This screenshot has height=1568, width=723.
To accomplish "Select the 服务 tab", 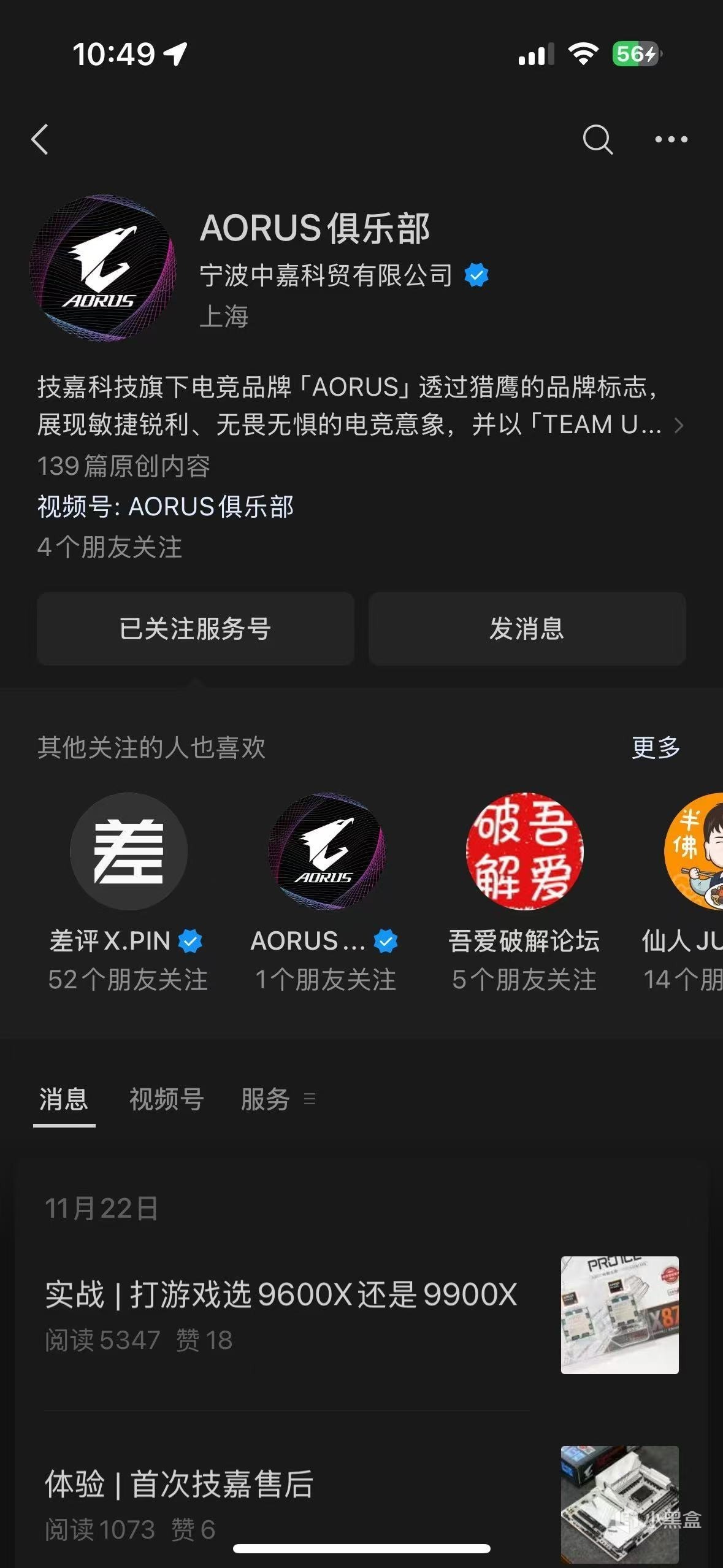I will 266,1099.
